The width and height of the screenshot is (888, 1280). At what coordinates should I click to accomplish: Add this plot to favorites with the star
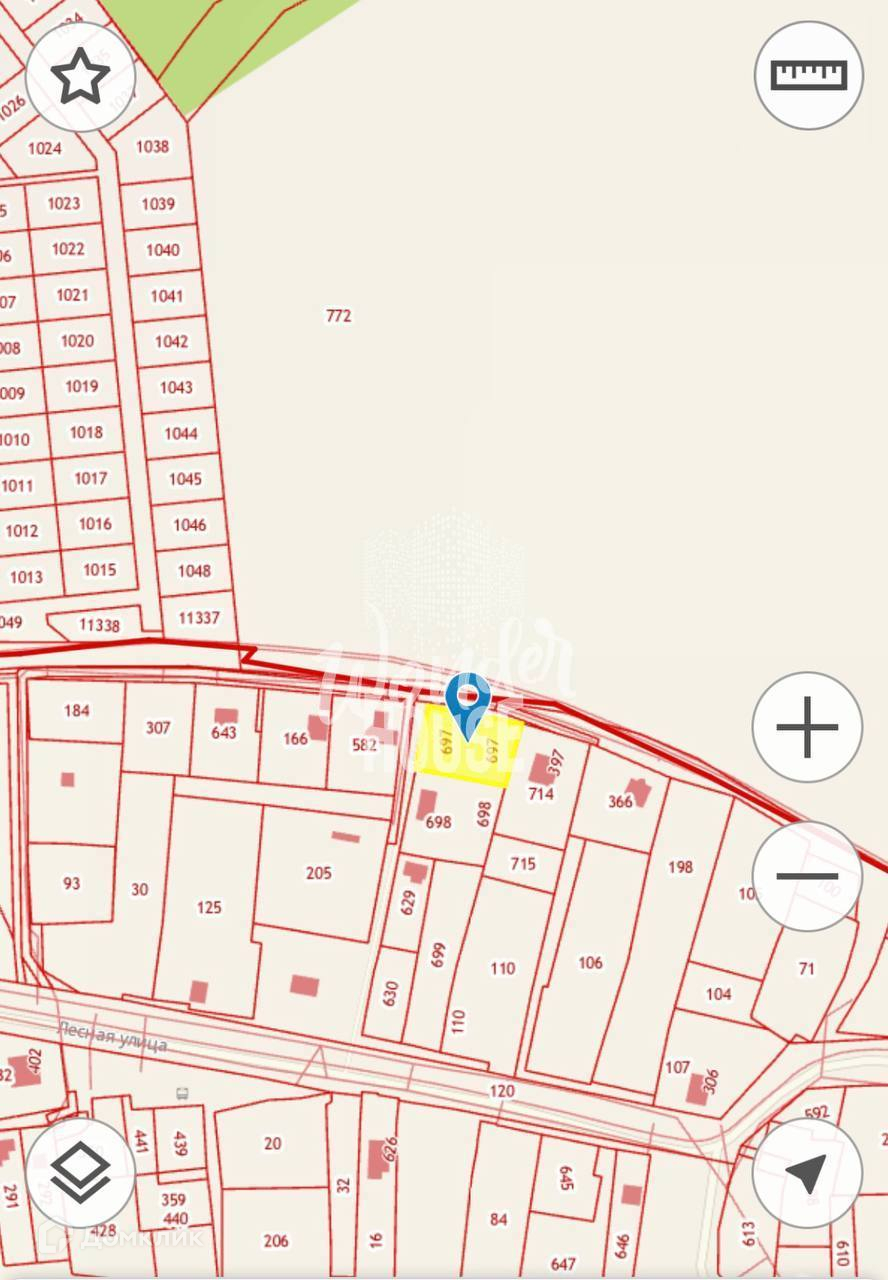tap(80, 76)
